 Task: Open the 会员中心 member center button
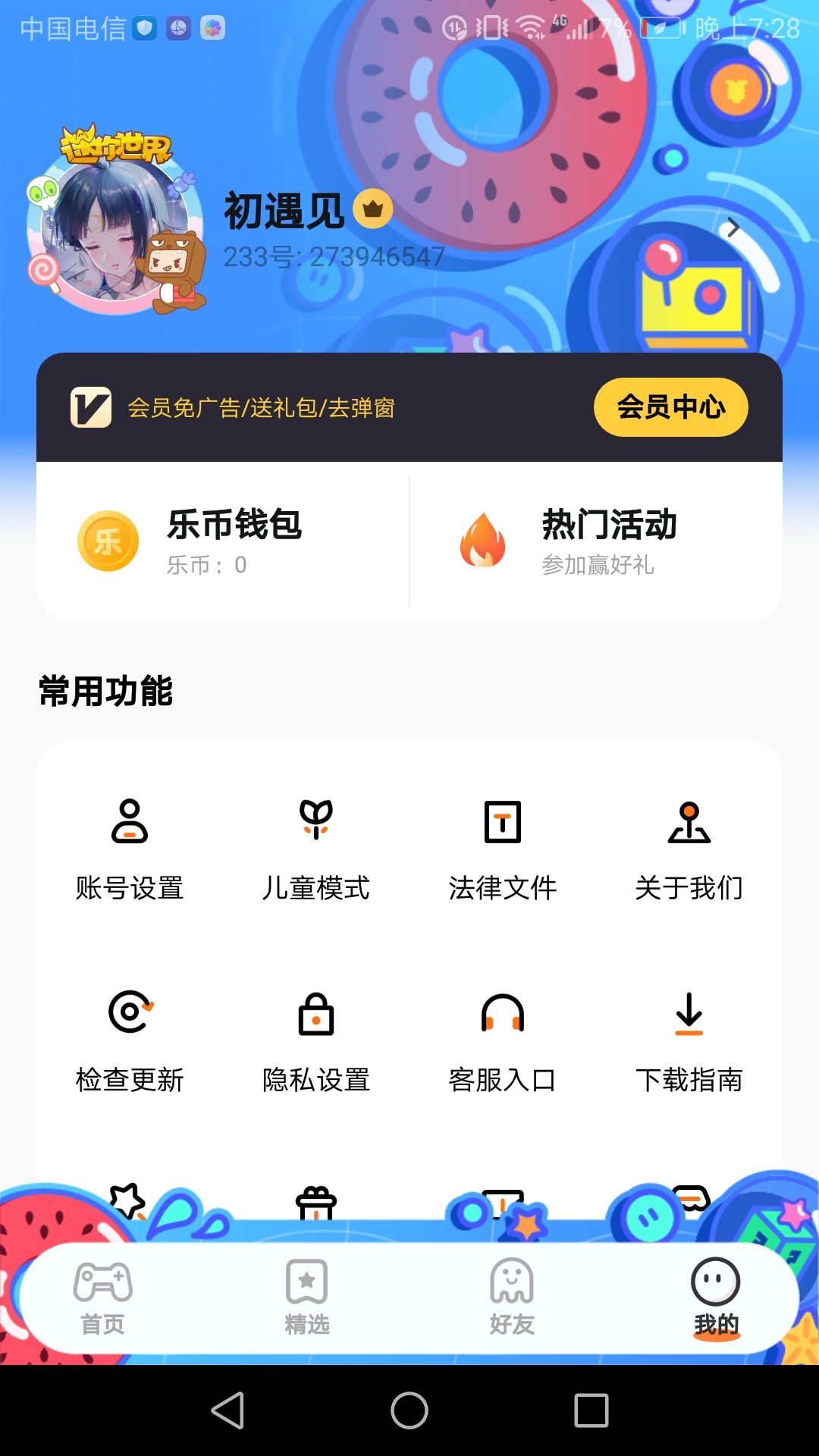pos(670,407)
